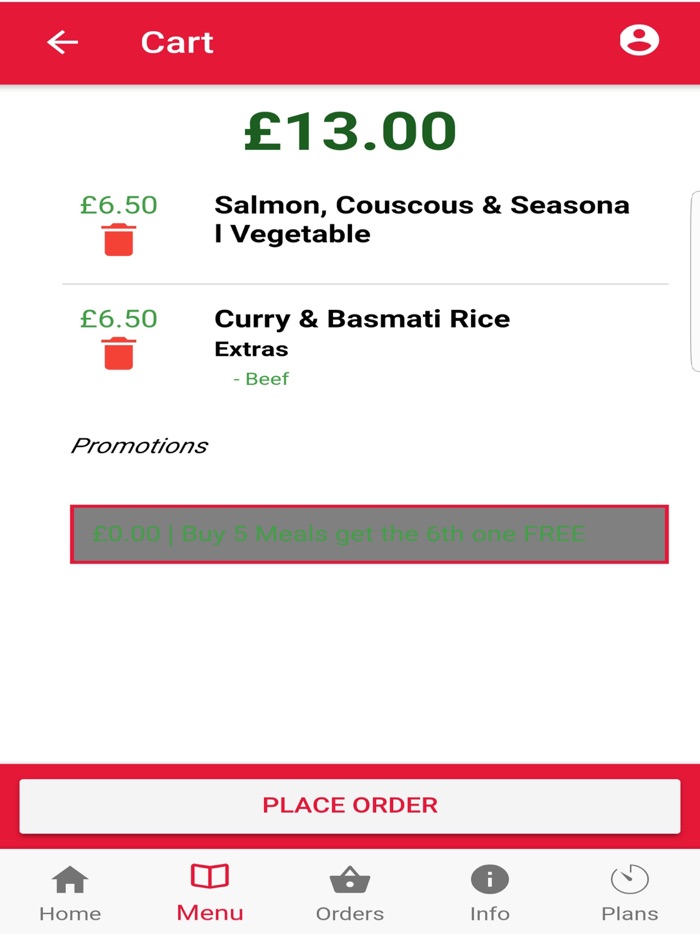Tap the Place Order button

pos(350,805)
